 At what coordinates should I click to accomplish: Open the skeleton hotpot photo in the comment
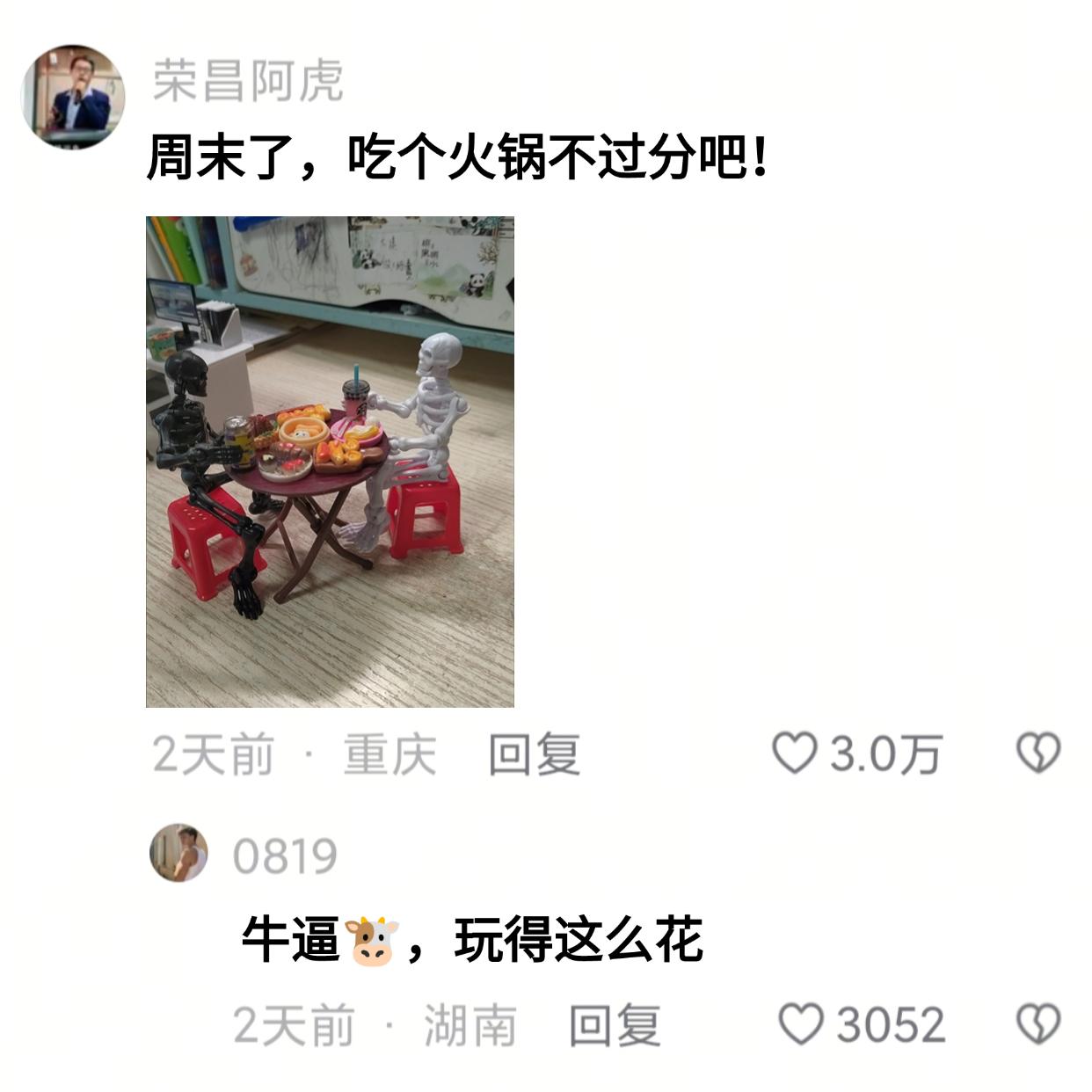click(x=330, y=462)
